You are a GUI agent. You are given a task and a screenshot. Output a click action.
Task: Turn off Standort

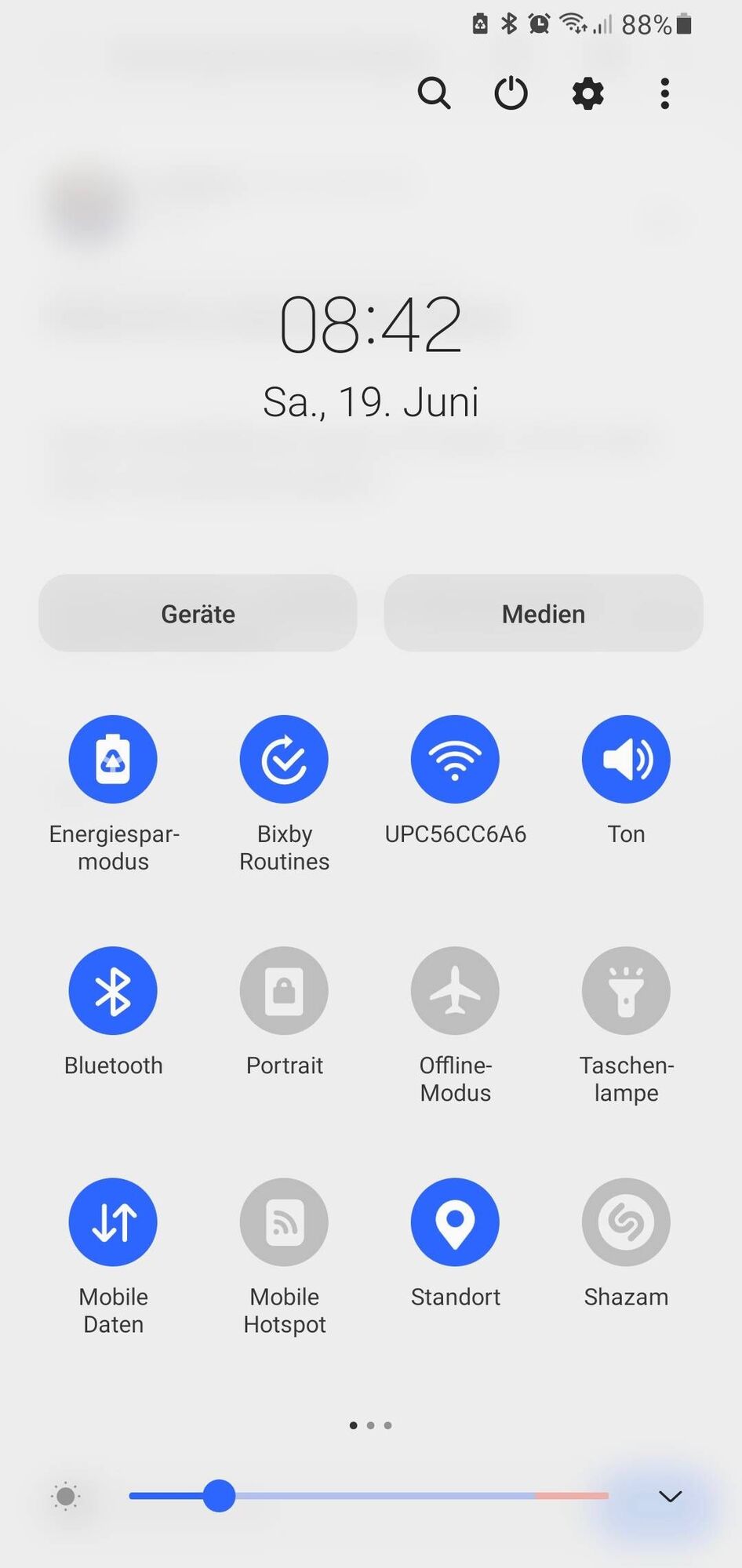click(455, 1221)
